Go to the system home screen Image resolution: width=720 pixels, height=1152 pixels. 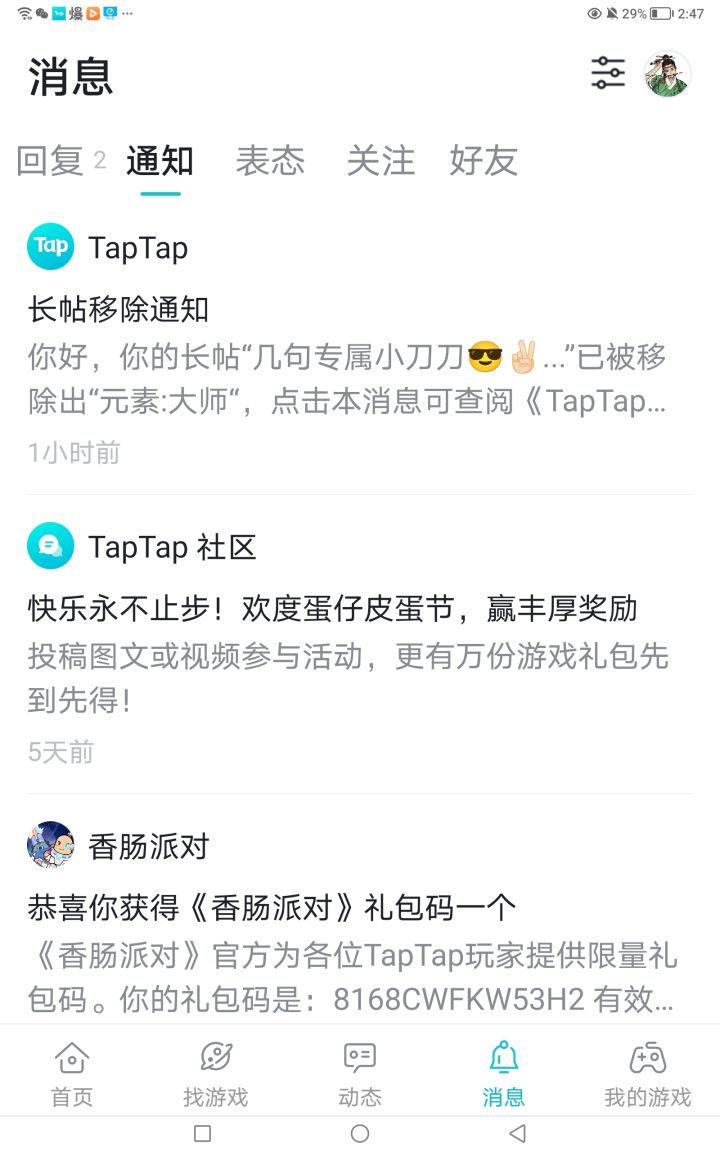click(x=360, y=1133)
